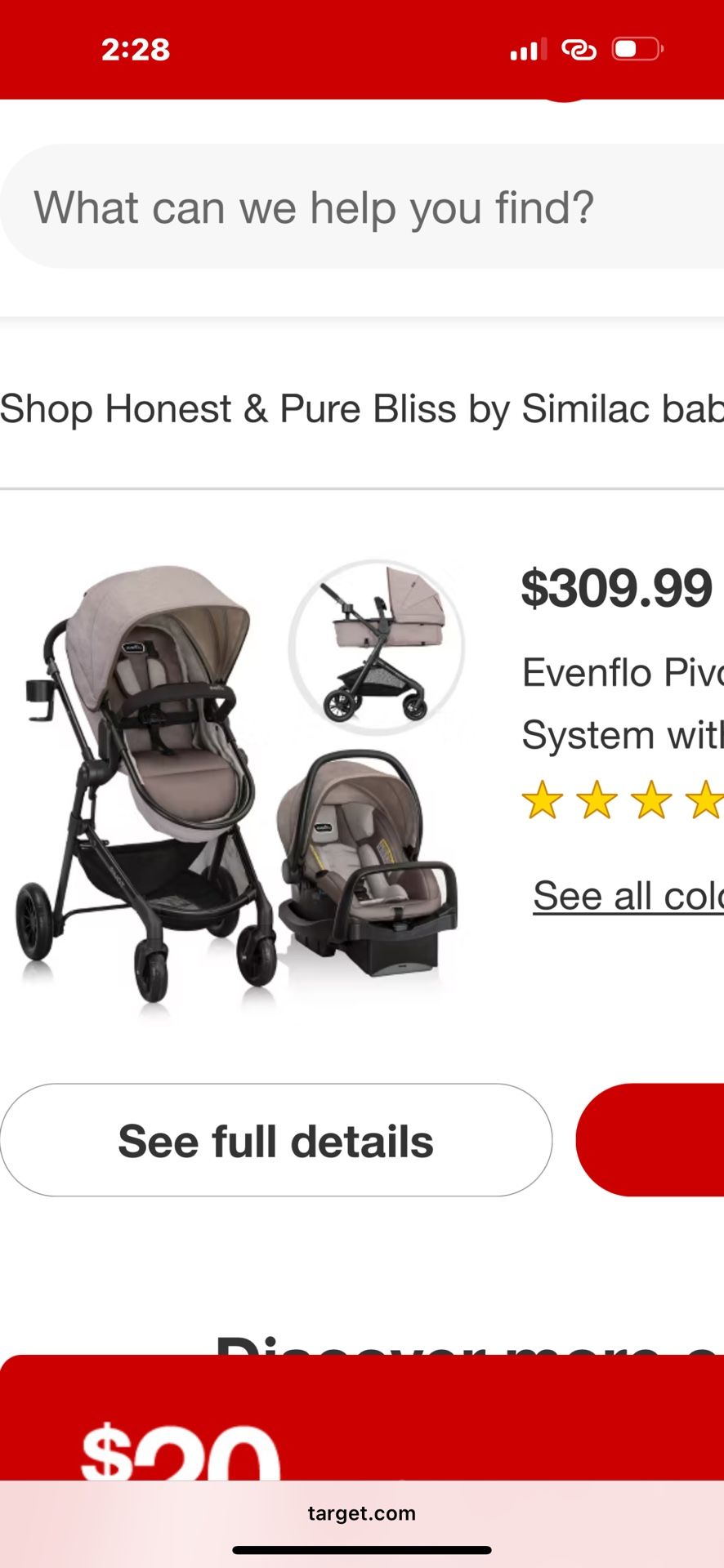The width and height of the screenshot is (724, 1568).
Task: Tap See full details
Action: coord(276,1140)
